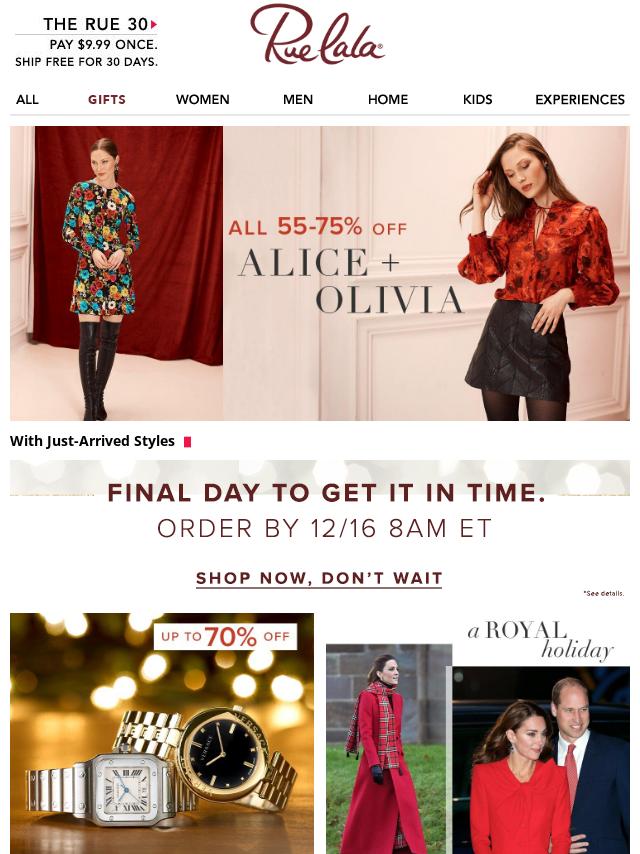This screenshot has height=854, width=640.
Task: Go to the Rue La La homepage
Action: click(x=317, y=36)
